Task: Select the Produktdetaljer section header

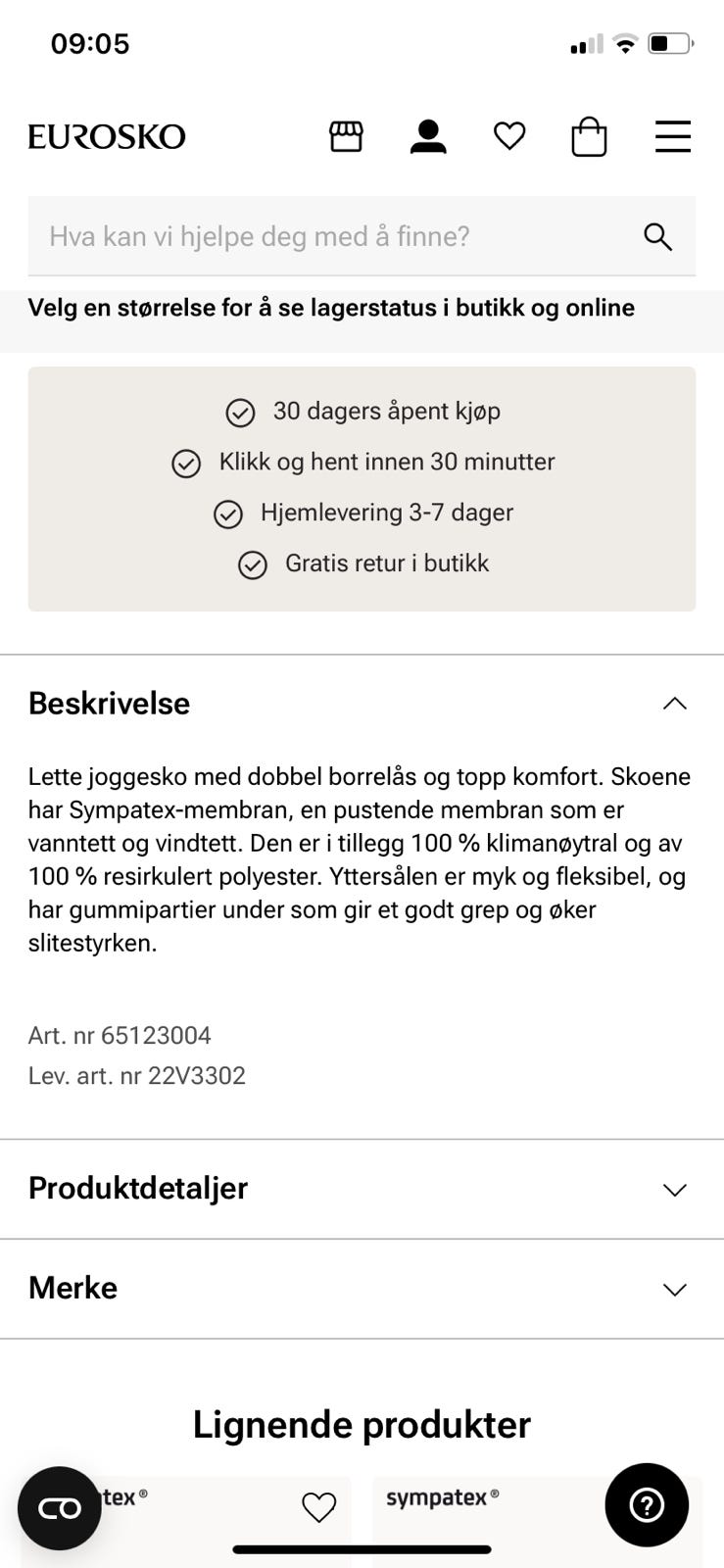Action: pos(138,1189)
